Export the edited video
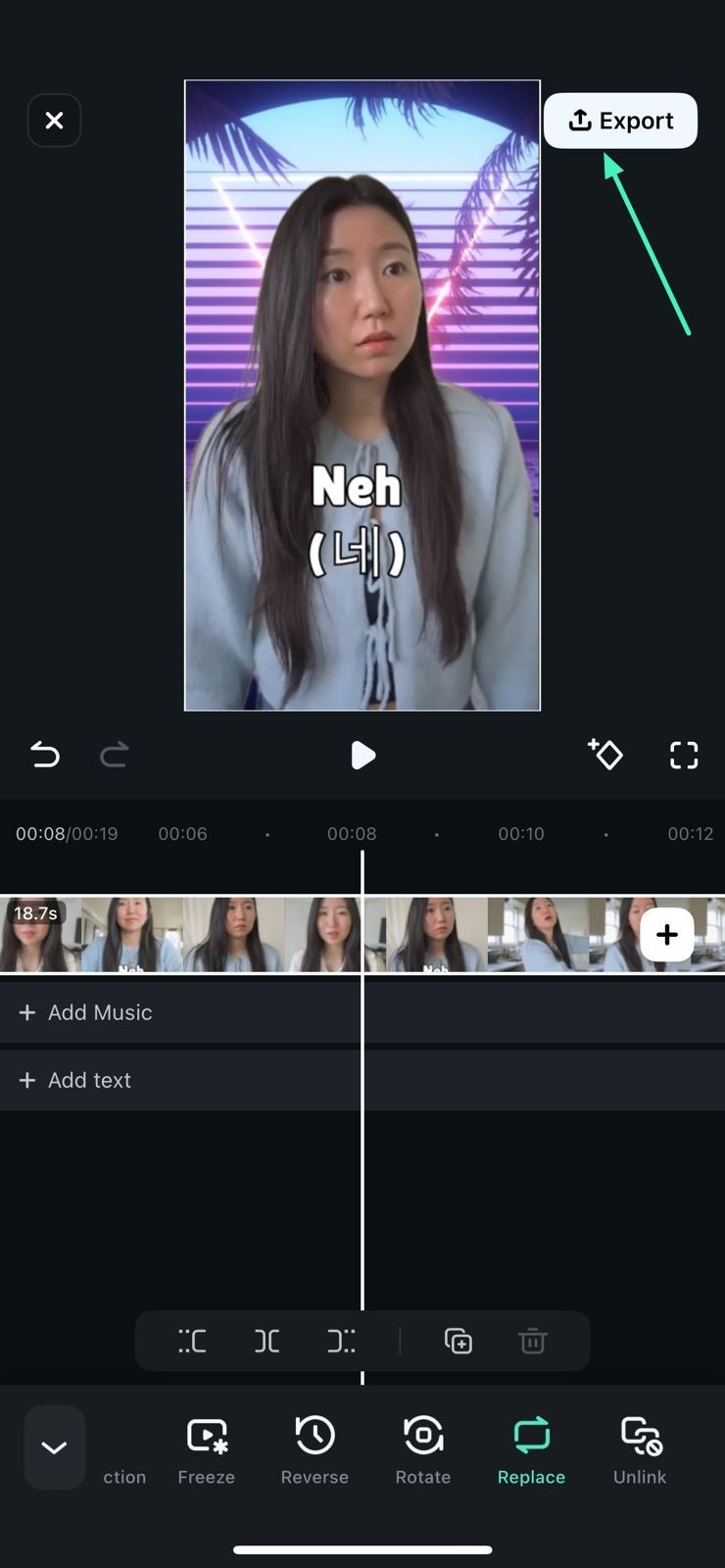725x1568 pixels. click(x=620, y=121)
